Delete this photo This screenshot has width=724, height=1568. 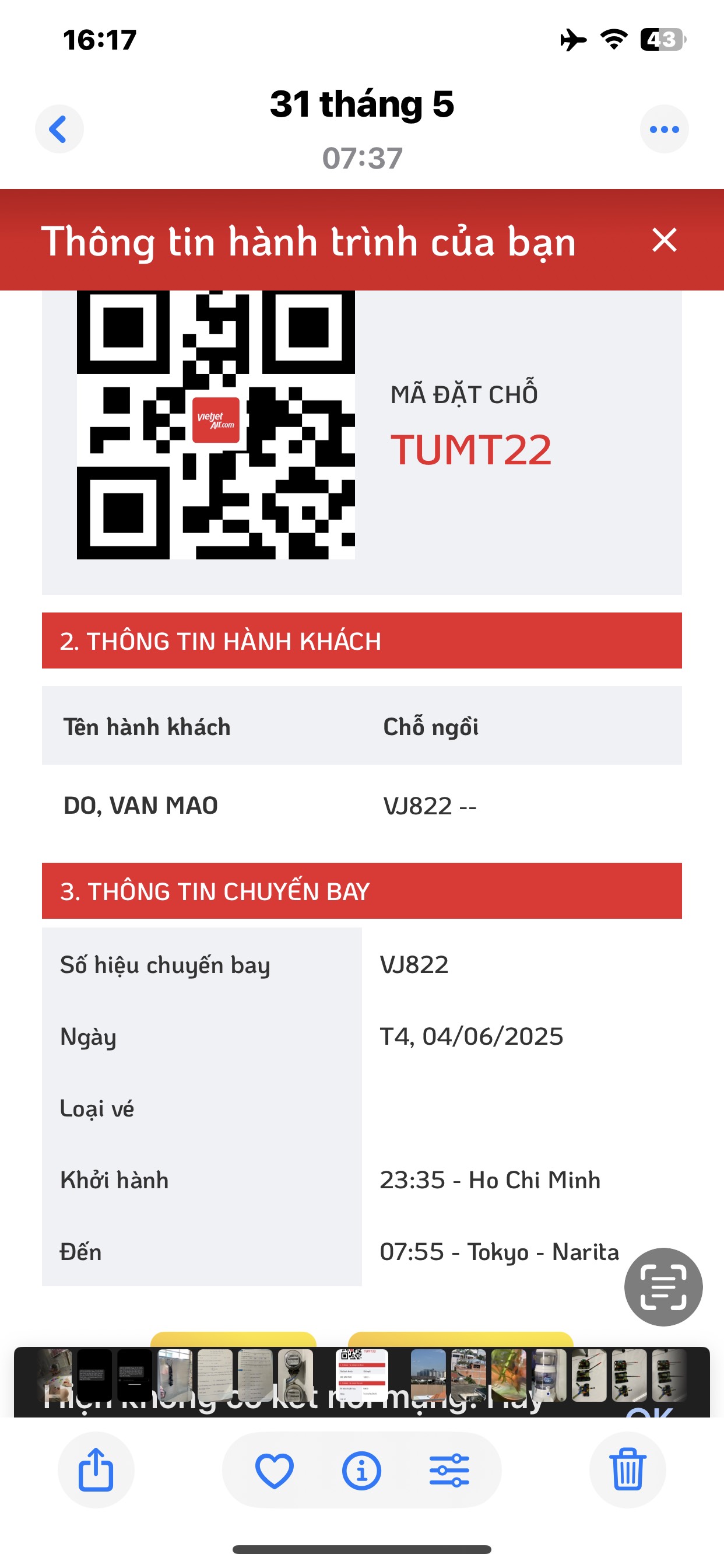[627, 1469]
